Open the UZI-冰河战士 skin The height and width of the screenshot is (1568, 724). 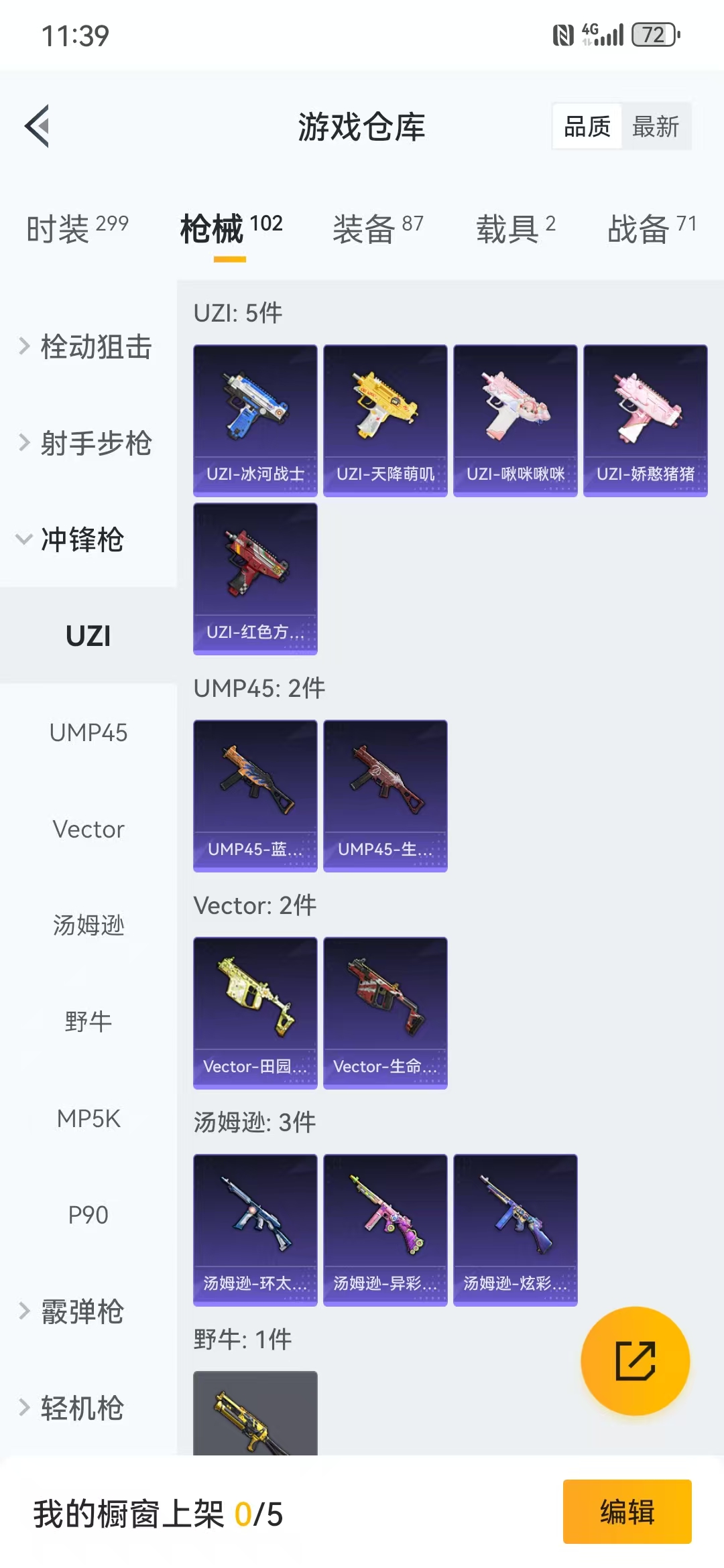255,421
